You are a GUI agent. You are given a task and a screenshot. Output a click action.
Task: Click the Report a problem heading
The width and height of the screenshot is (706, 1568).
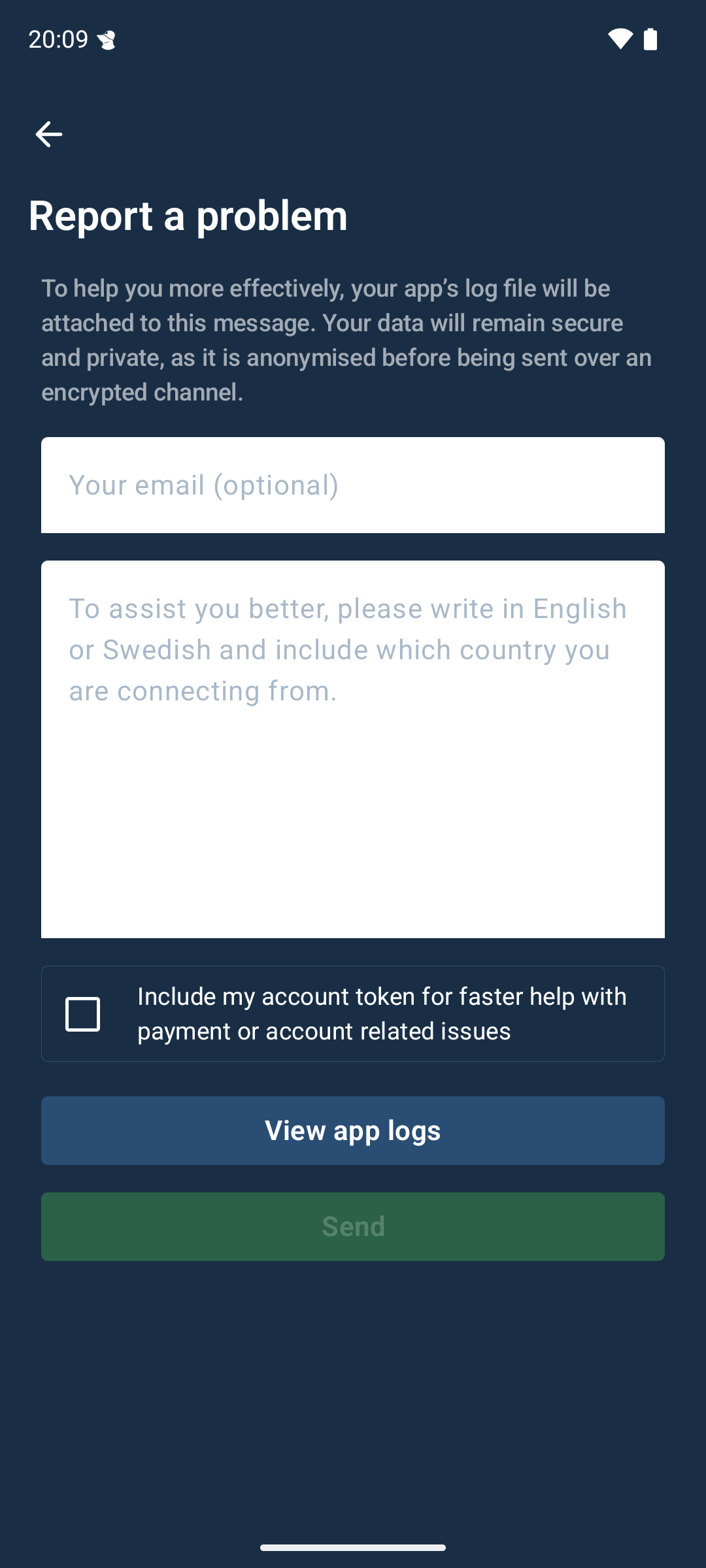coord(188,216)
